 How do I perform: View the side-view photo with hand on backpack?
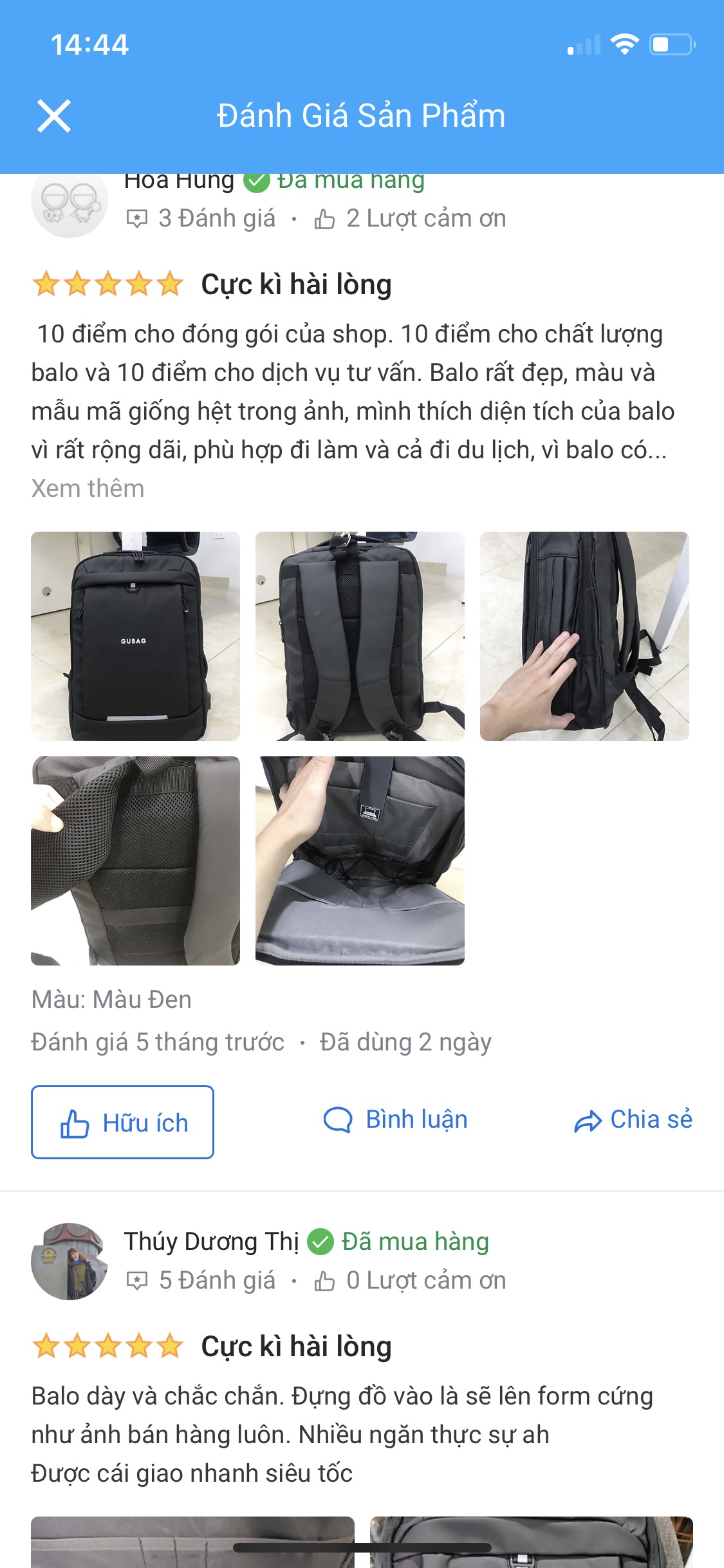(584, 636)
